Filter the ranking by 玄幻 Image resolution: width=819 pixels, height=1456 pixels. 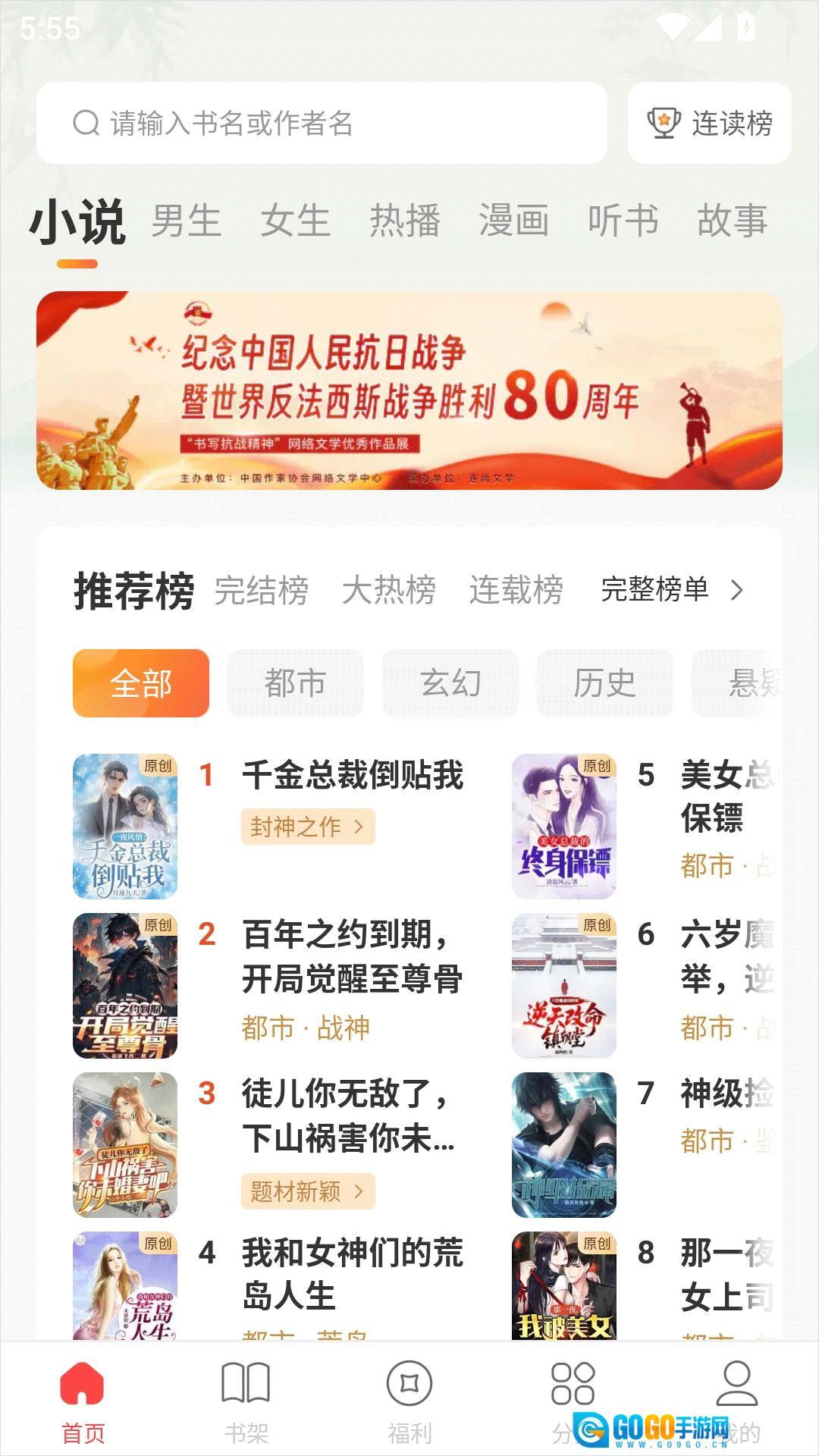[x=450, y=683]
